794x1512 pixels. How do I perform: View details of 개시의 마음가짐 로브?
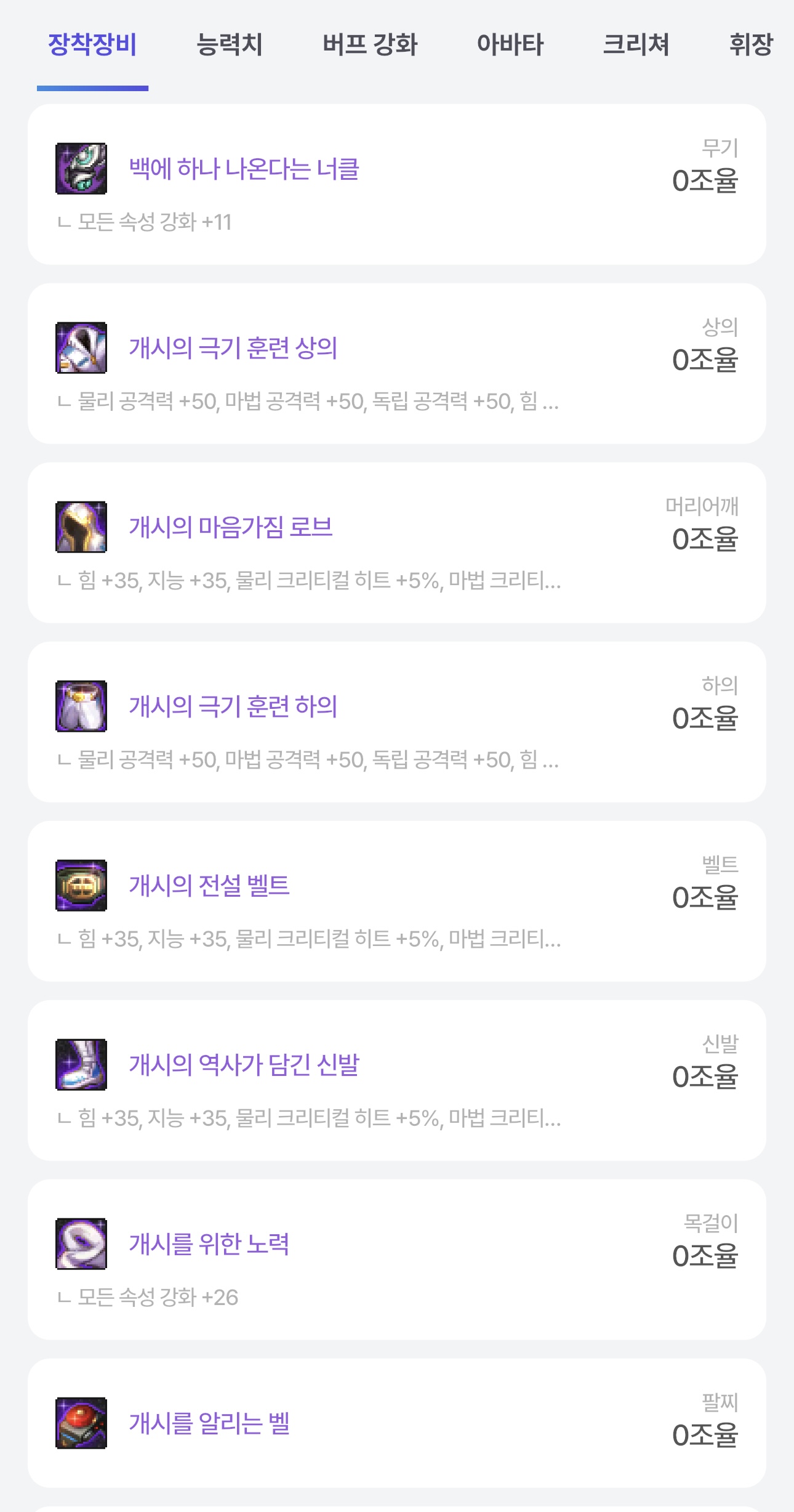click(396, 542)
